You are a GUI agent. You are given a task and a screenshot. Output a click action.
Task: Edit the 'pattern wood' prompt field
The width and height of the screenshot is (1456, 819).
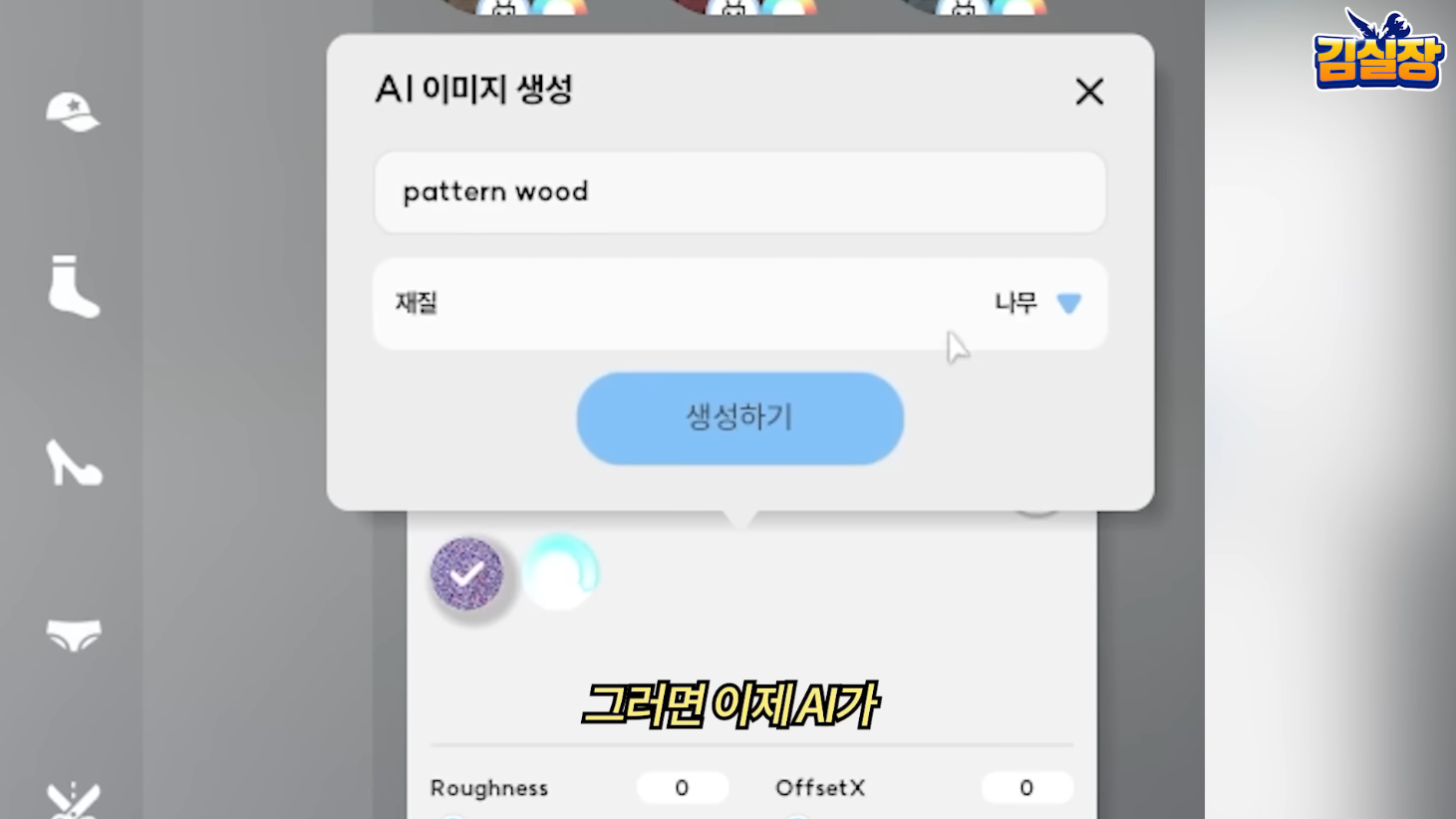pyautogui.click(x=739, y=192)
